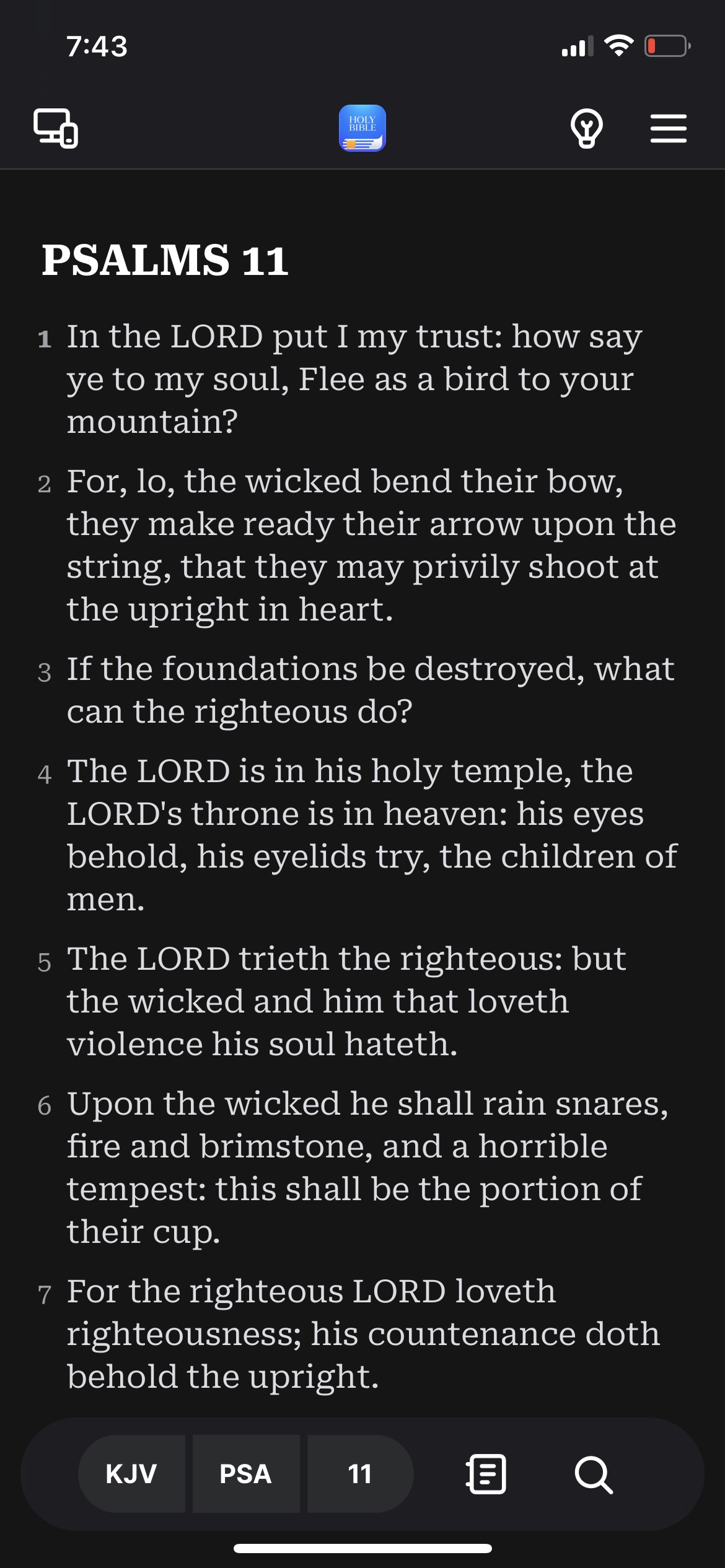The height and width of the screenshot is (1568, 725).
Task: Open chapter 11 selector
Action: coord(361,1474)
